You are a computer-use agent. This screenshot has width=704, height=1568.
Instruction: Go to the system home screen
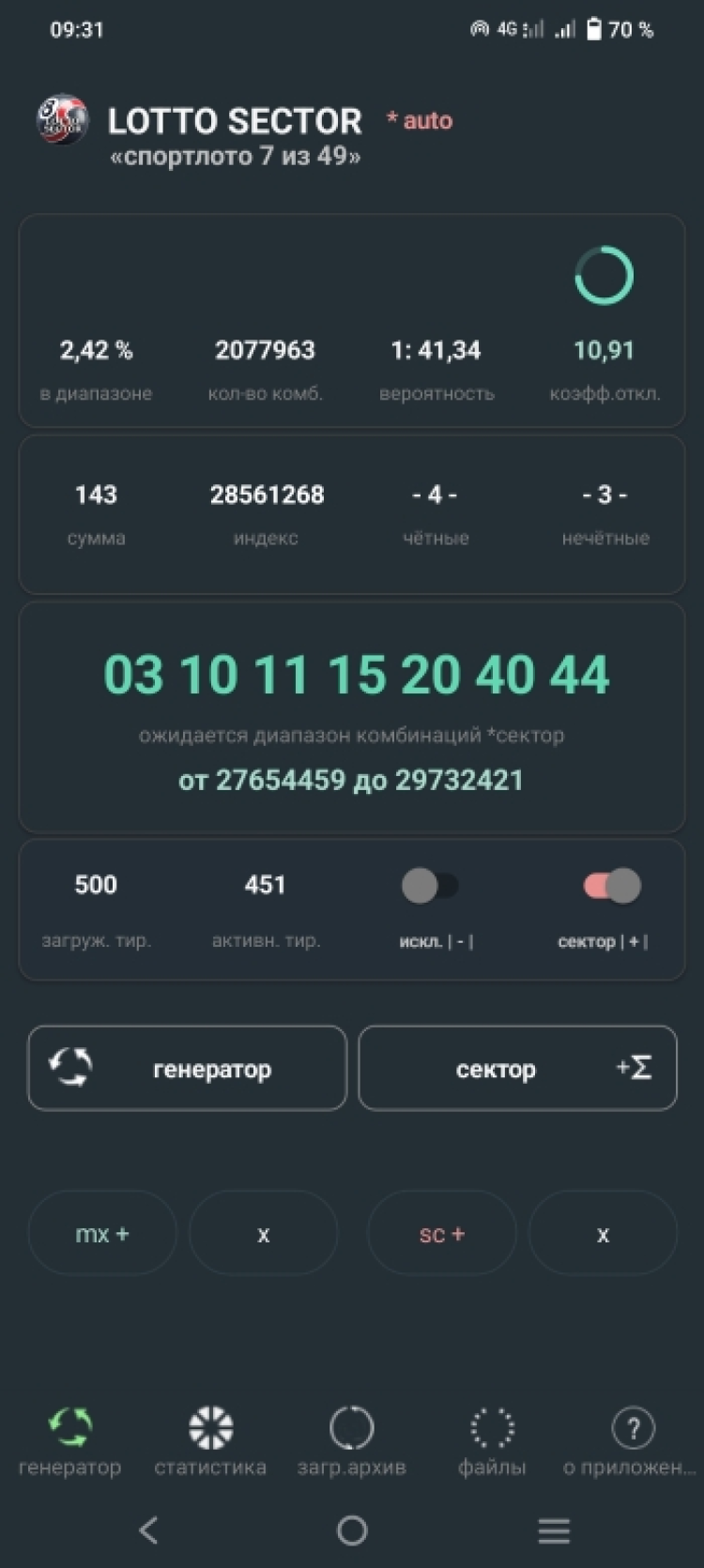pos(352,1530)
